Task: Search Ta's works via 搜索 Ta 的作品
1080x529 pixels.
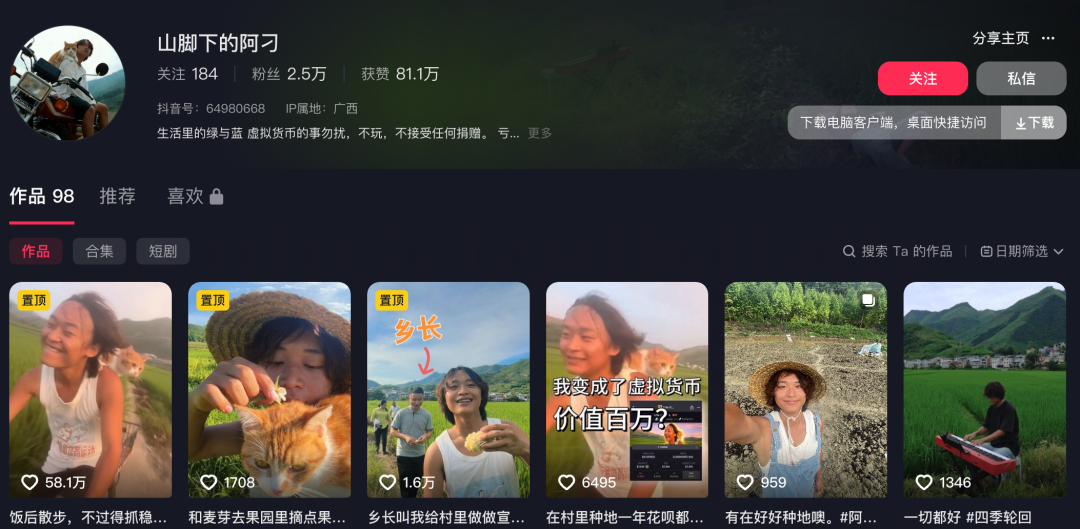Action: click(898, 251)
